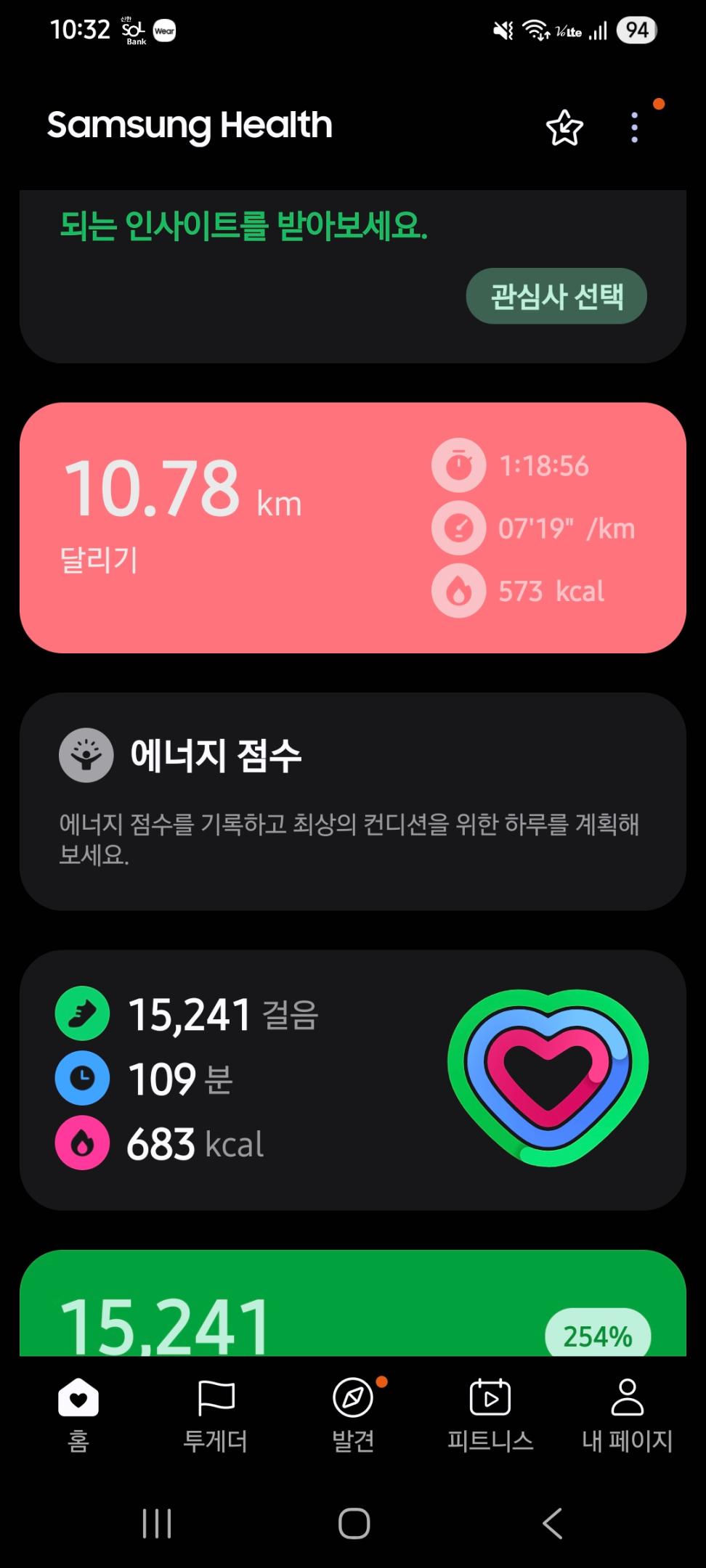Select the 피트니스 tab

[x=490, y=1413]
